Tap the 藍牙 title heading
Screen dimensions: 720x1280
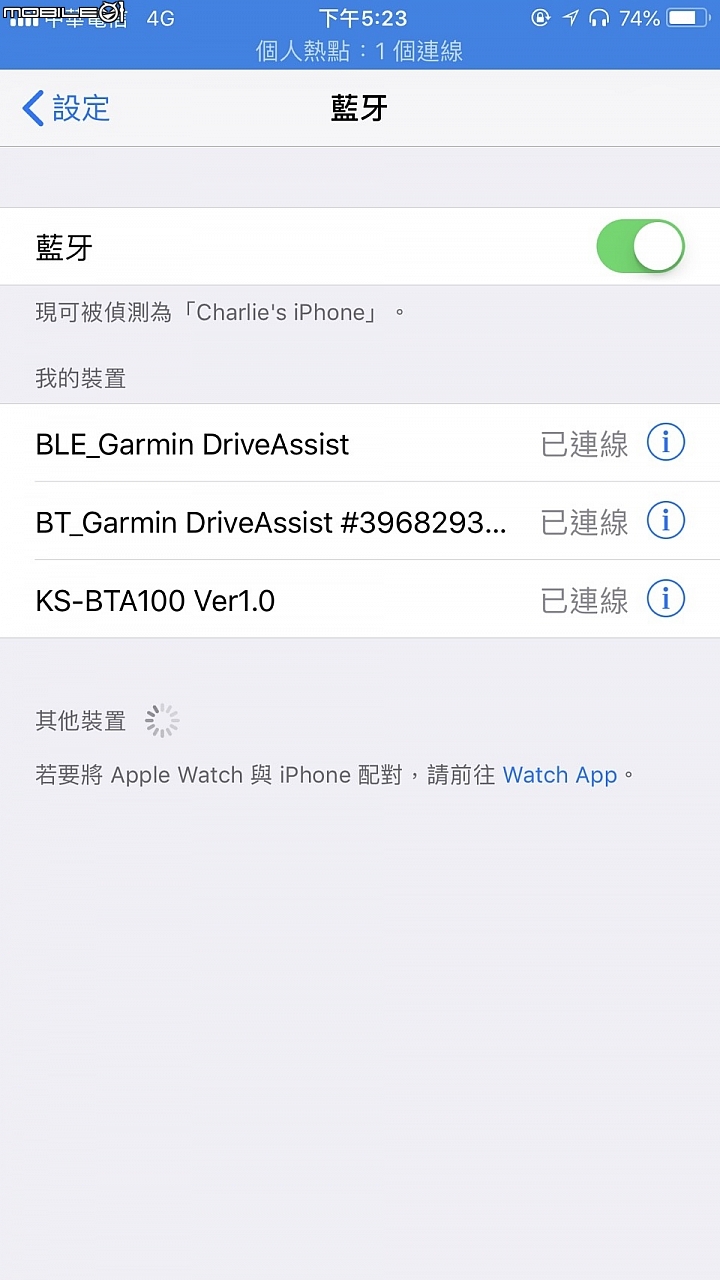tap(358, 108)
